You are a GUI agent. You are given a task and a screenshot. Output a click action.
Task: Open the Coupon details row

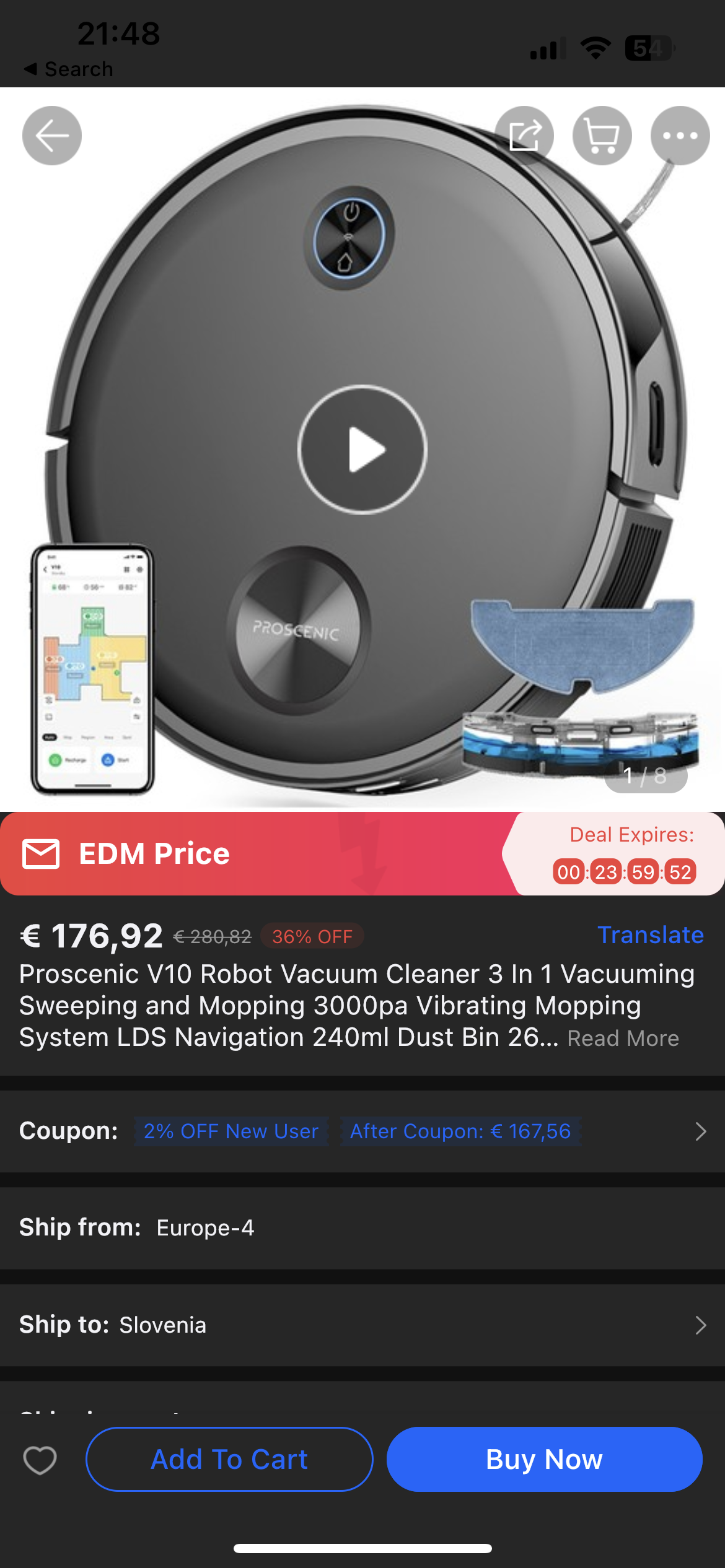click(x=362, y=1131)
